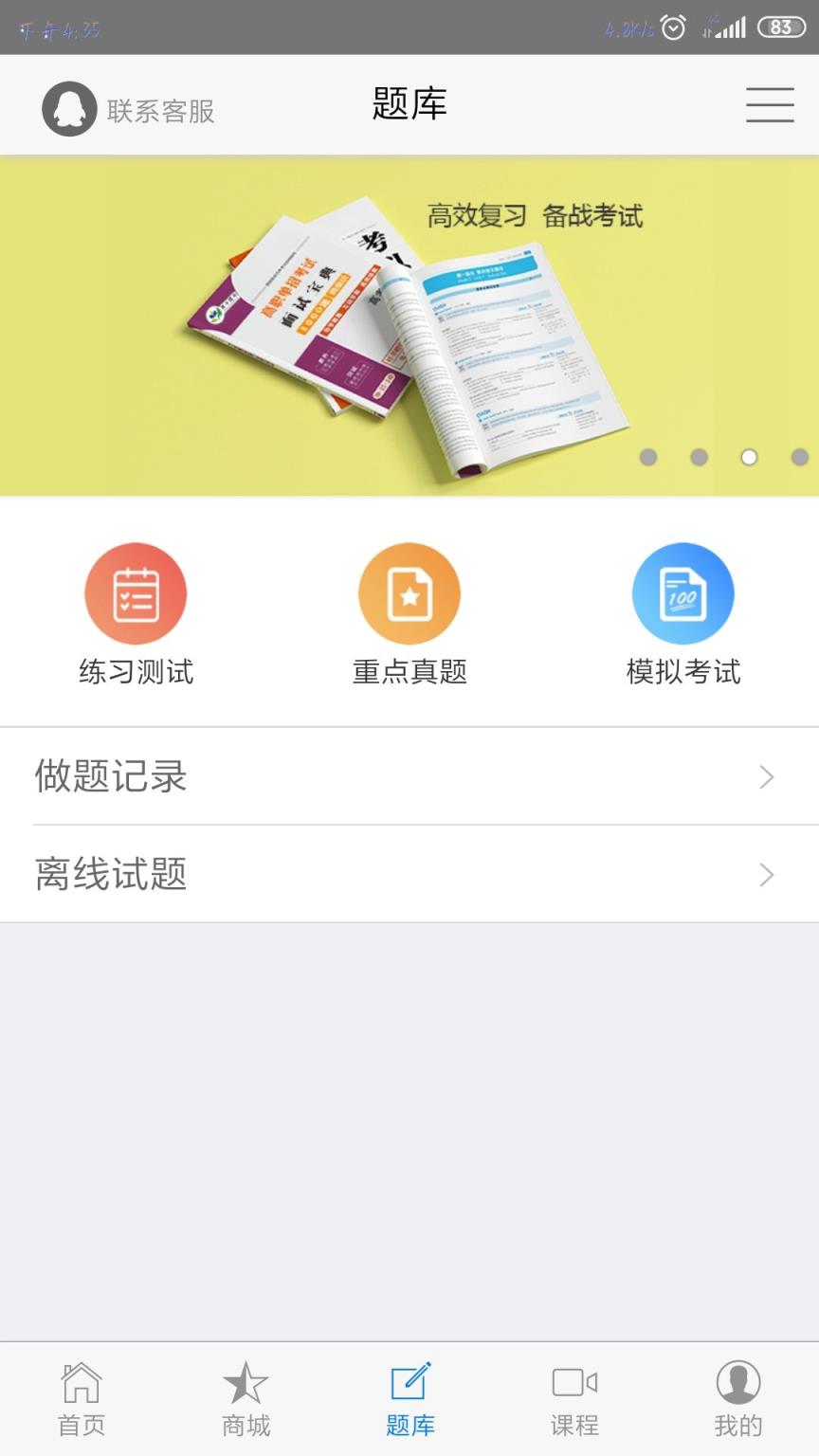Tap the yellow study-book promotional banner
This screenshot has height=1456, width=819.
(x=409, y=322)
